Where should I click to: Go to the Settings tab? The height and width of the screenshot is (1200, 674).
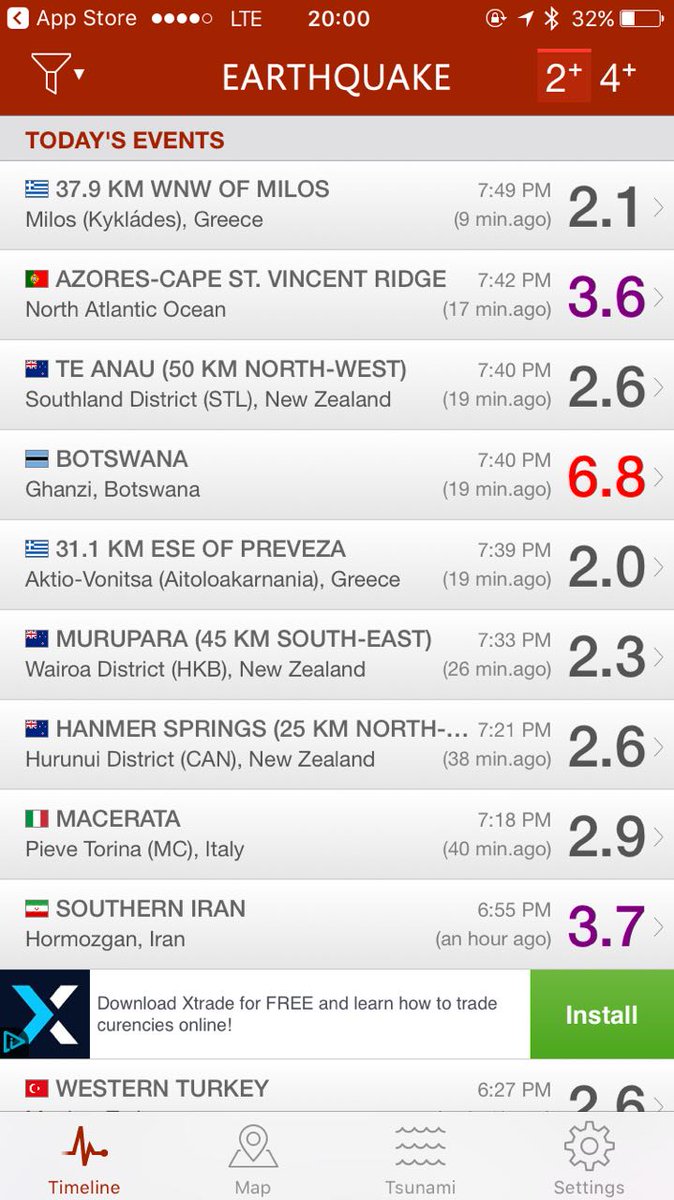click(x=589, y=1159)
